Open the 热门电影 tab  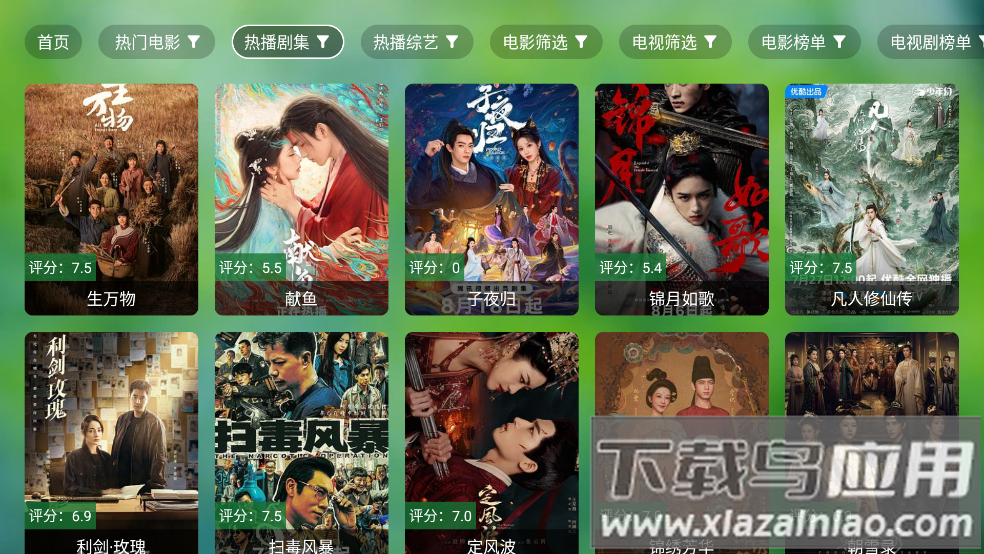[156, 42]
